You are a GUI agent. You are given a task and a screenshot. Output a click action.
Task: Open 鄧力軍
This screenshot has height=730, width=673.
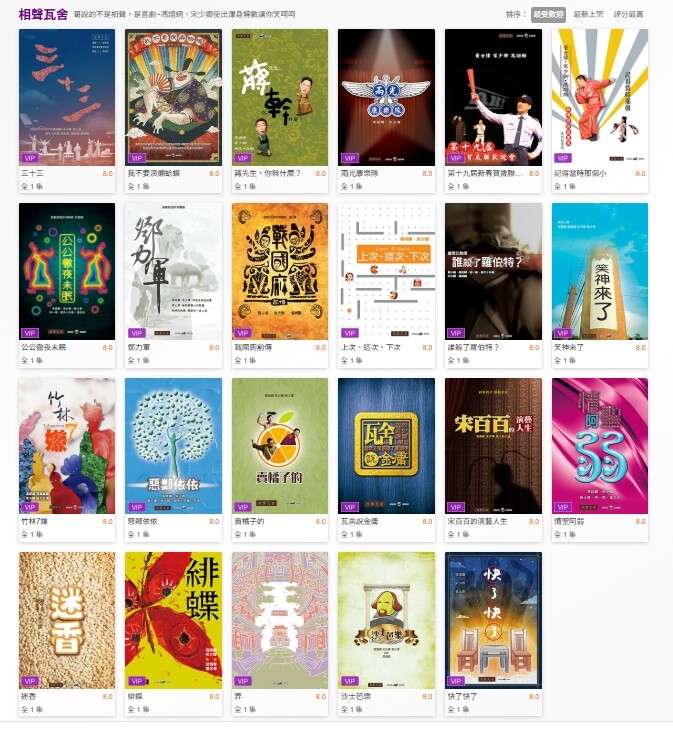[x=173, y=271]
